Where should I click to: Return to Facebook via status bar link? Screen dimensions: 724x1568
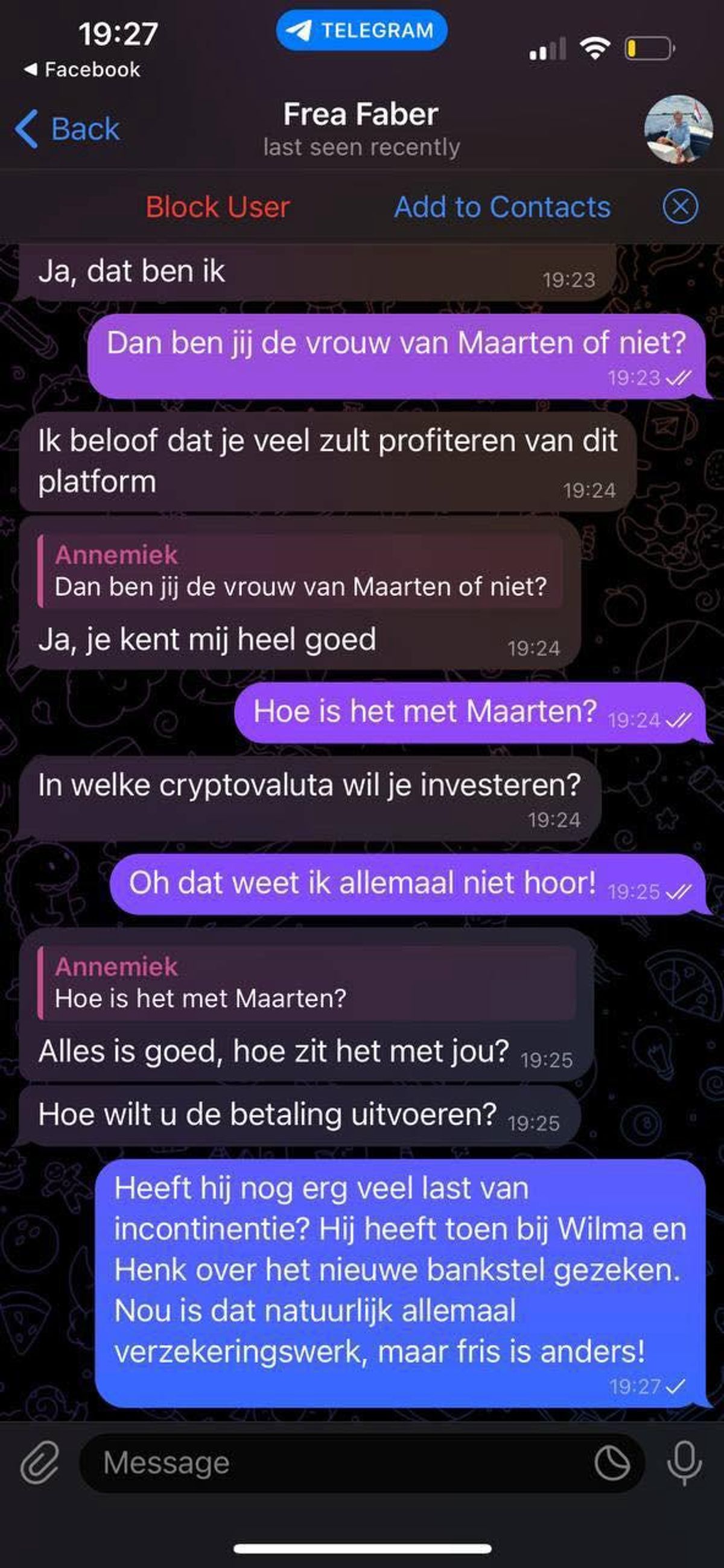coord(82,69)
